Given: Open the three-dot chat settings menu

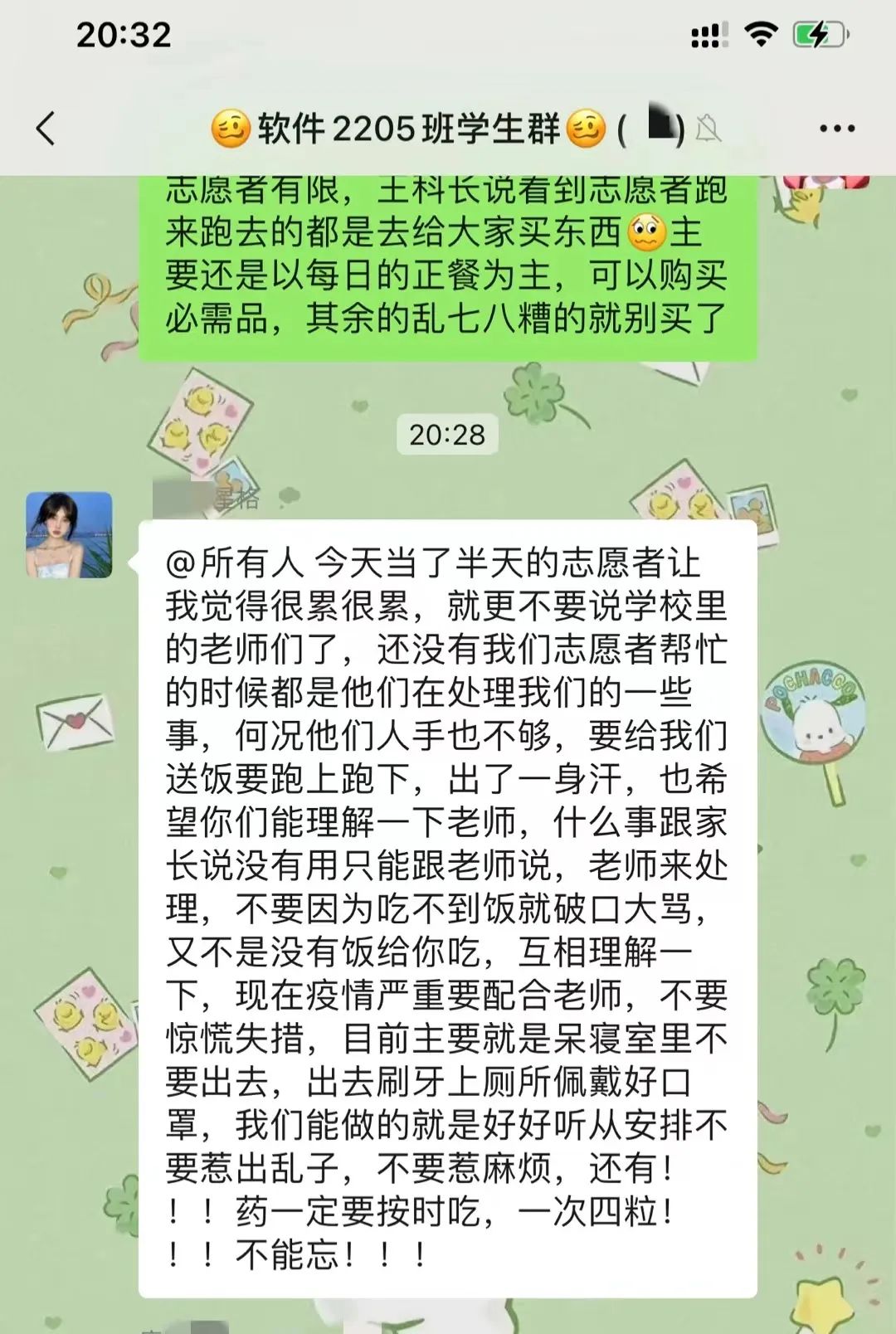Looking at the screenshot, I should click(x=836, y=129).
